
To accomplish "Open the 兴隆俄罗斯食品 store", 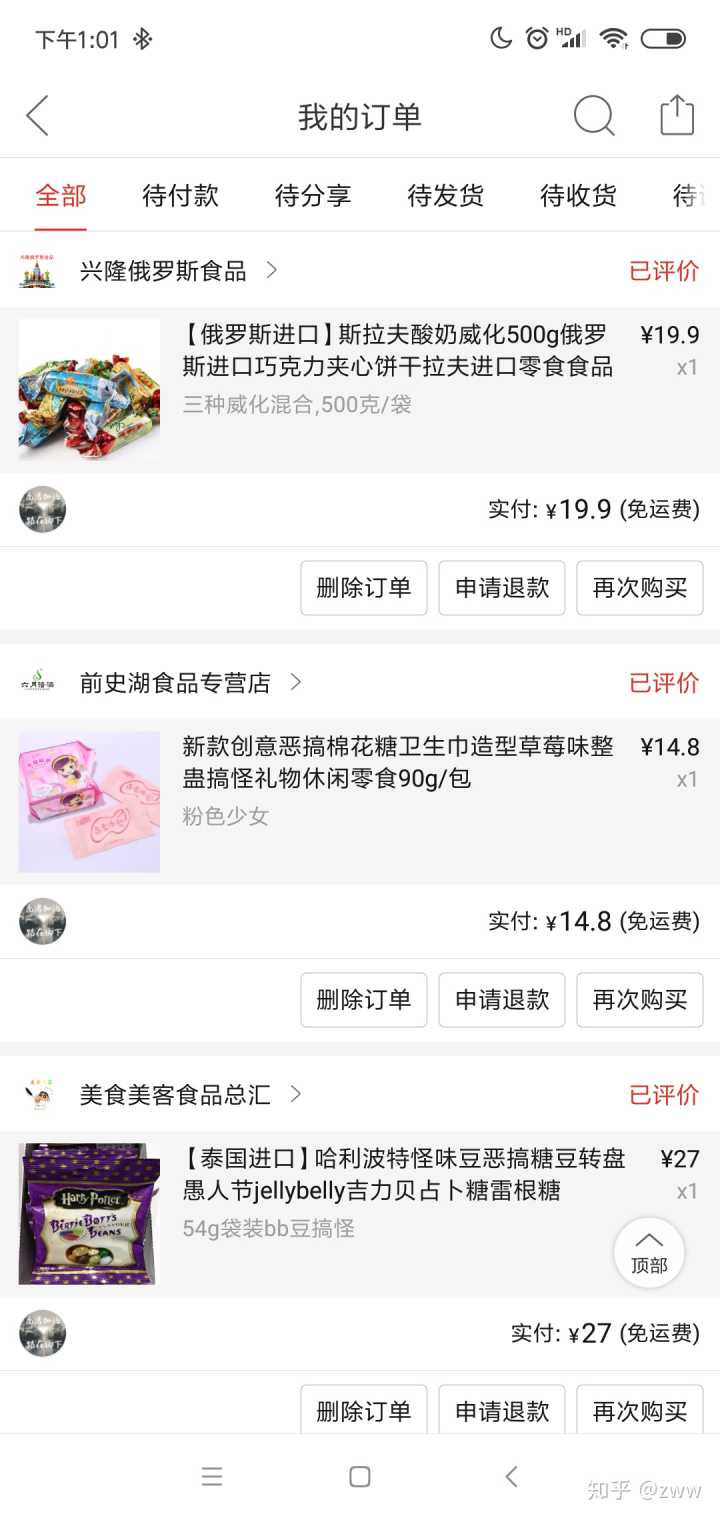I will tap(163, 271).
